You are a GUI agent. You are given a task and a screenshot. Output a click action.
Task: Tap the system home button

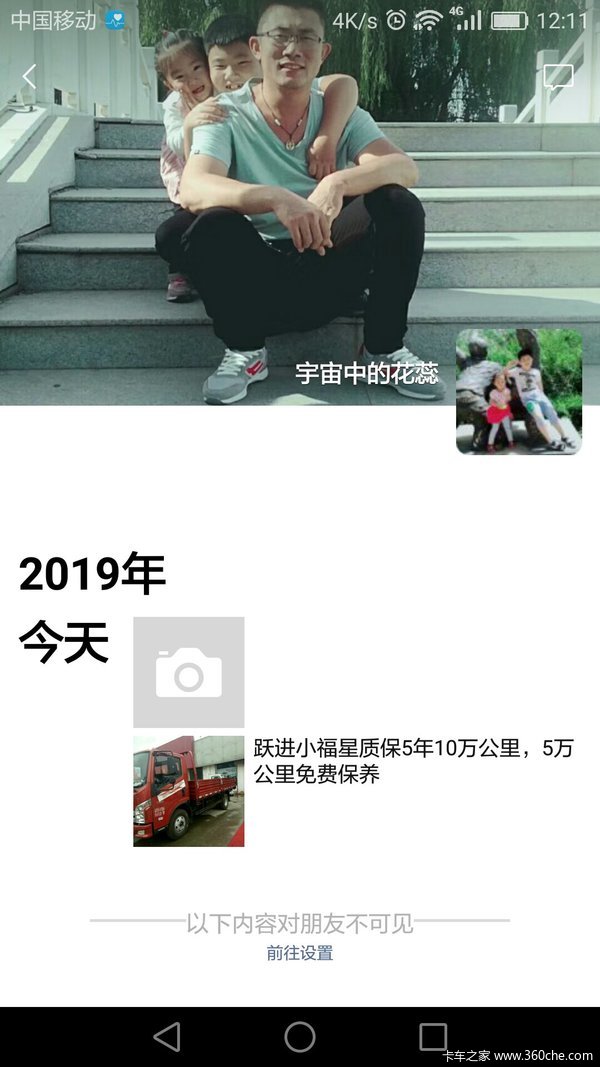pyautogui.click(x=300, y=1036)
